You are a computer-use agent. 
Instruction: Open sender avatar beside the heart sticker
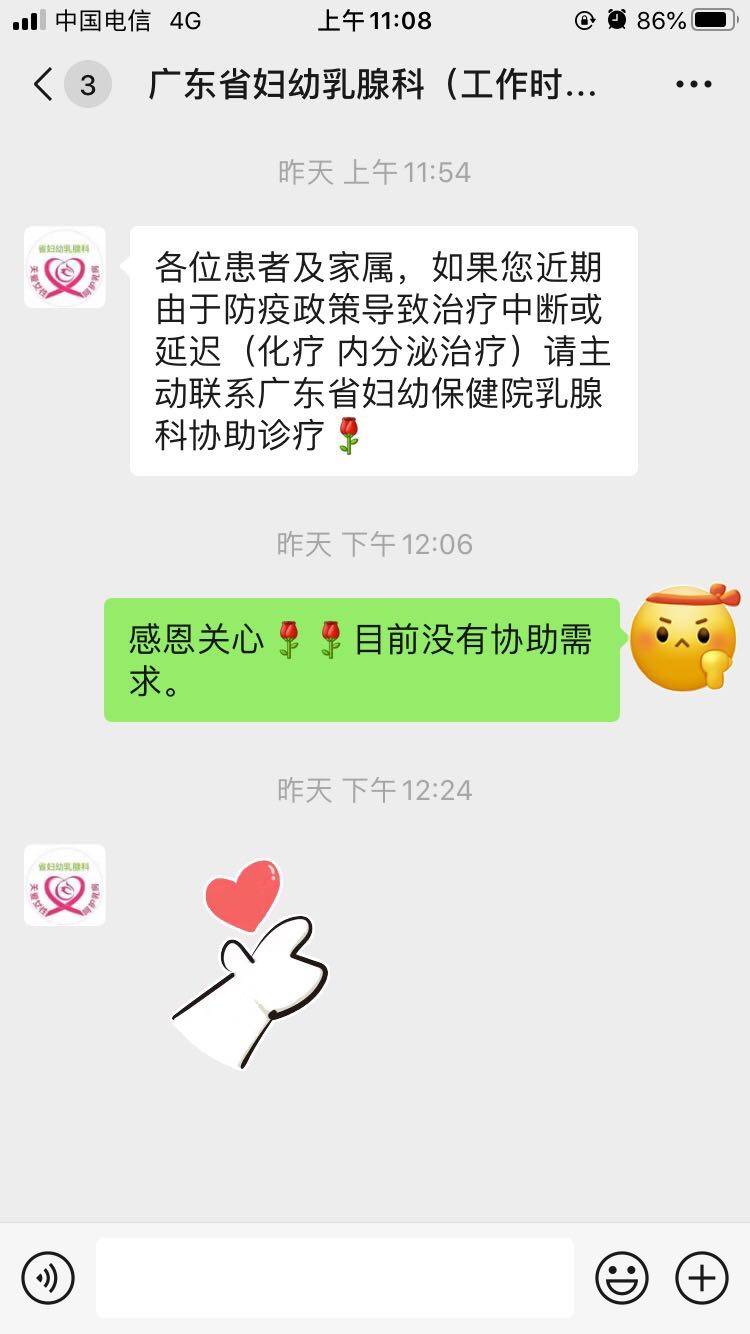coord(65,885)
